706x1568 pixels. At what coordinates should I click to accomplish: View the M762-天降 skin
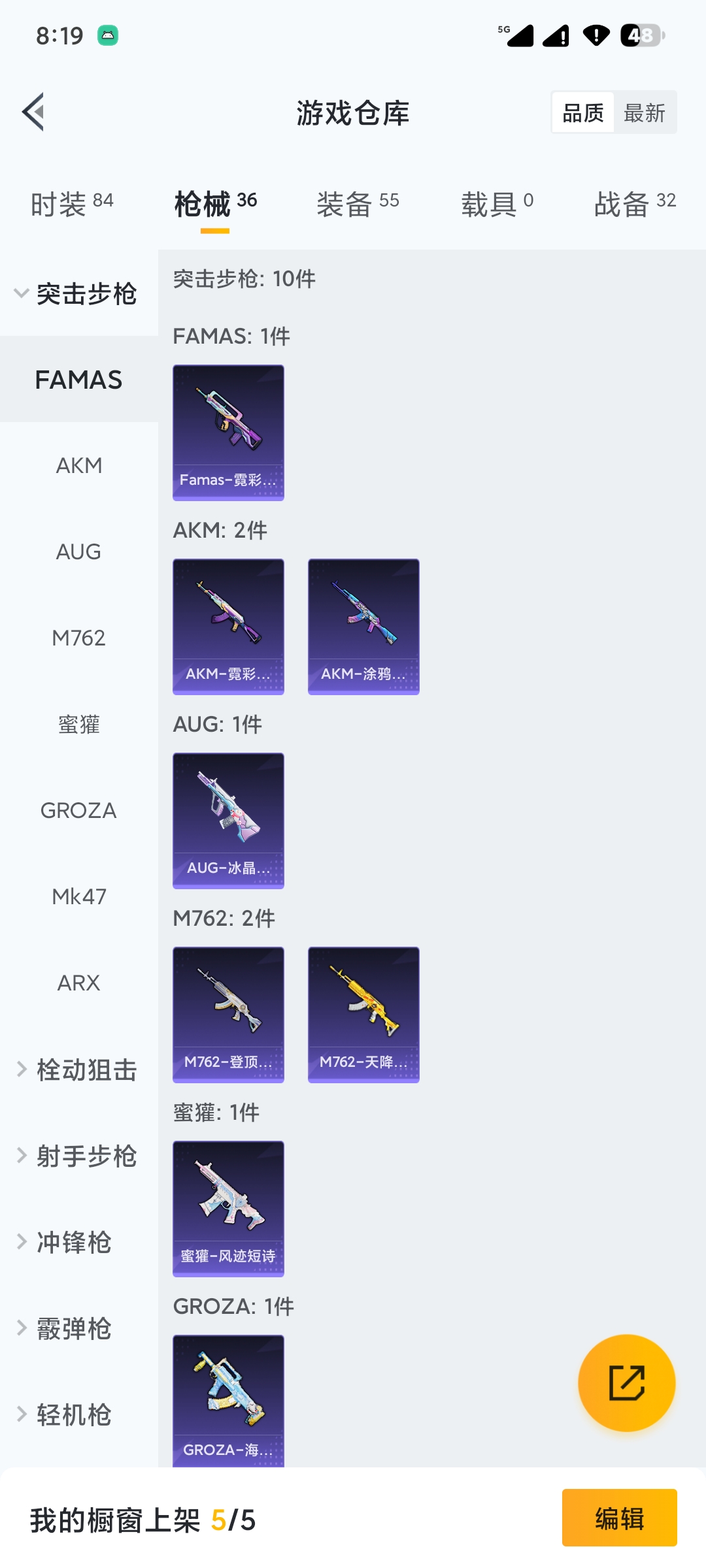(363, 1015)
